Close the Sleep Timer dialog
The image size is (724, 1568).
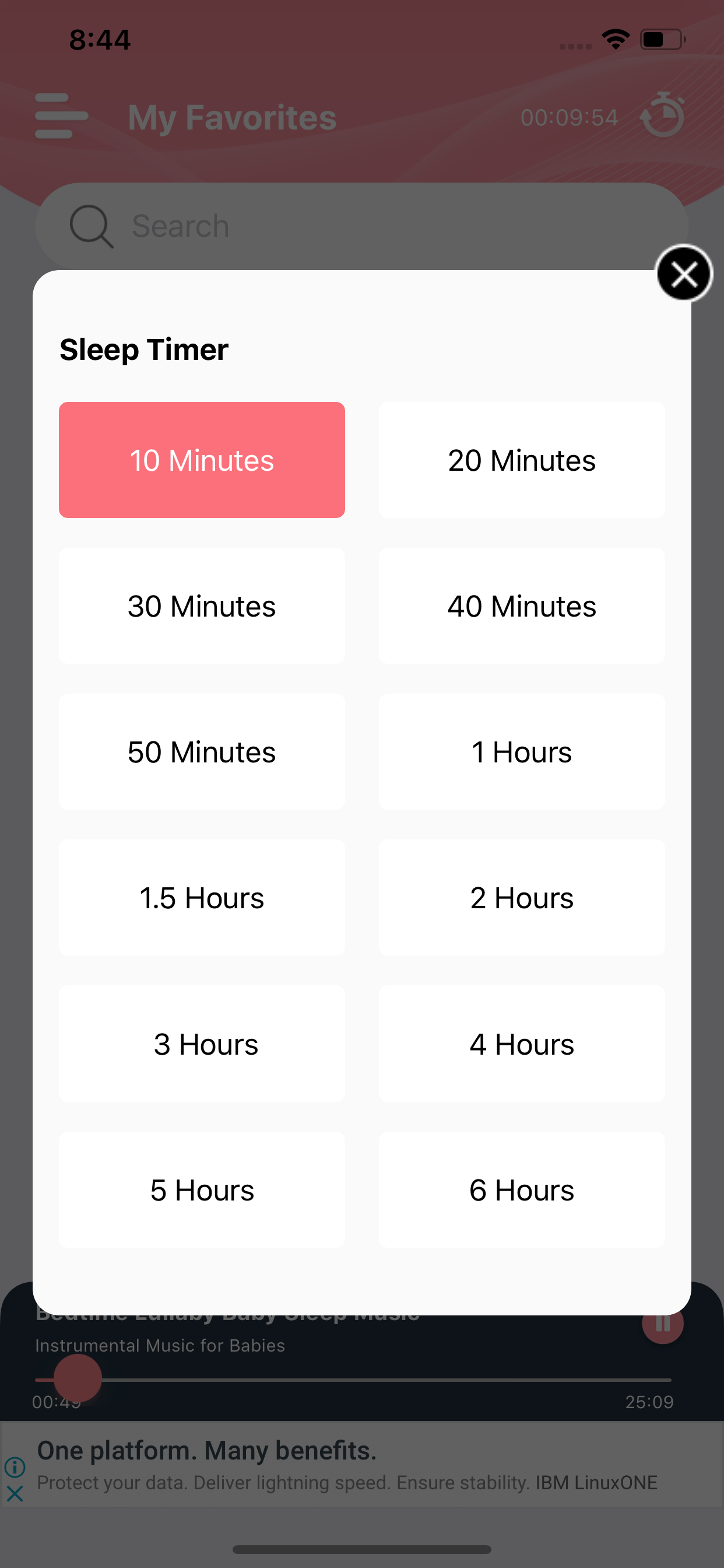684,274
